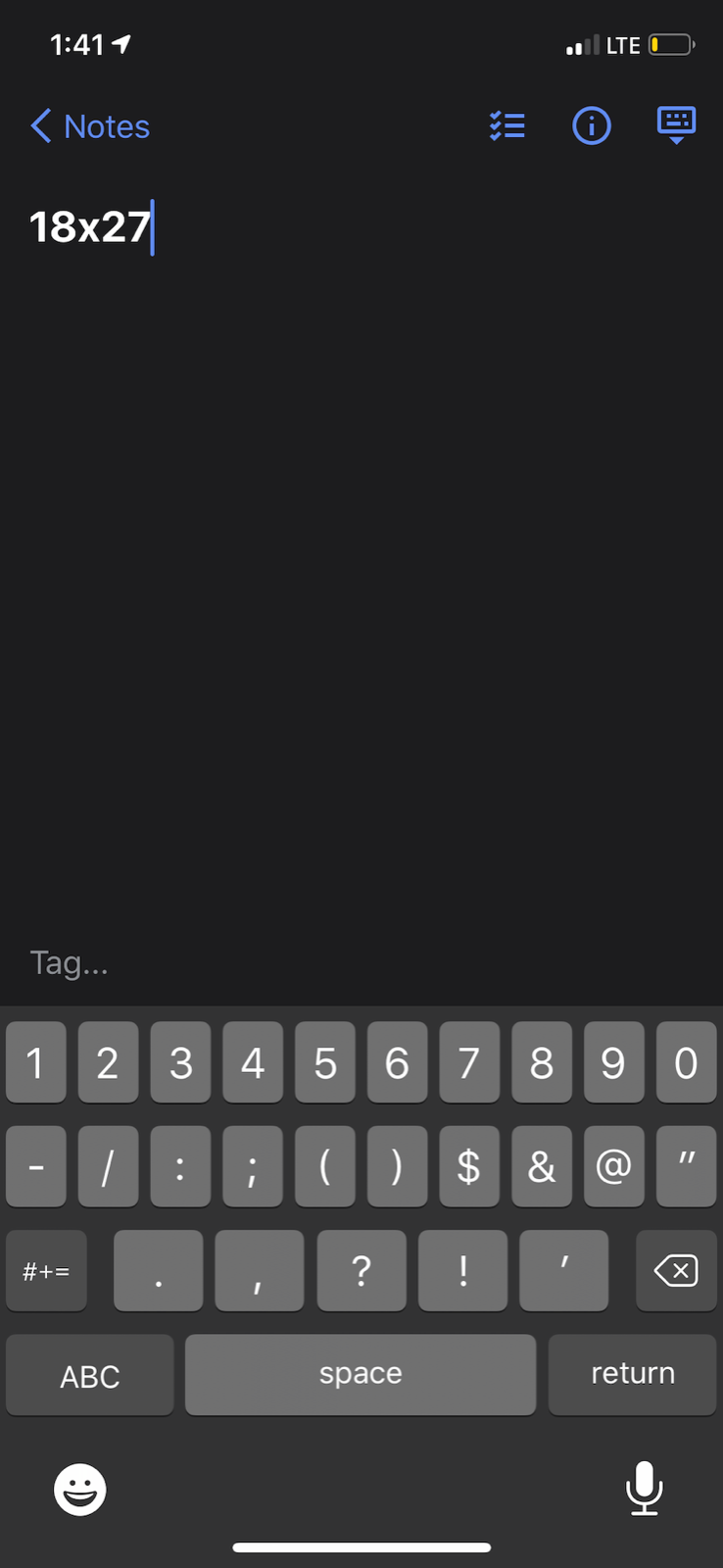Tap inside the note text 18x27
Viewport: 723px width, 1568px height.
point(89,227)
